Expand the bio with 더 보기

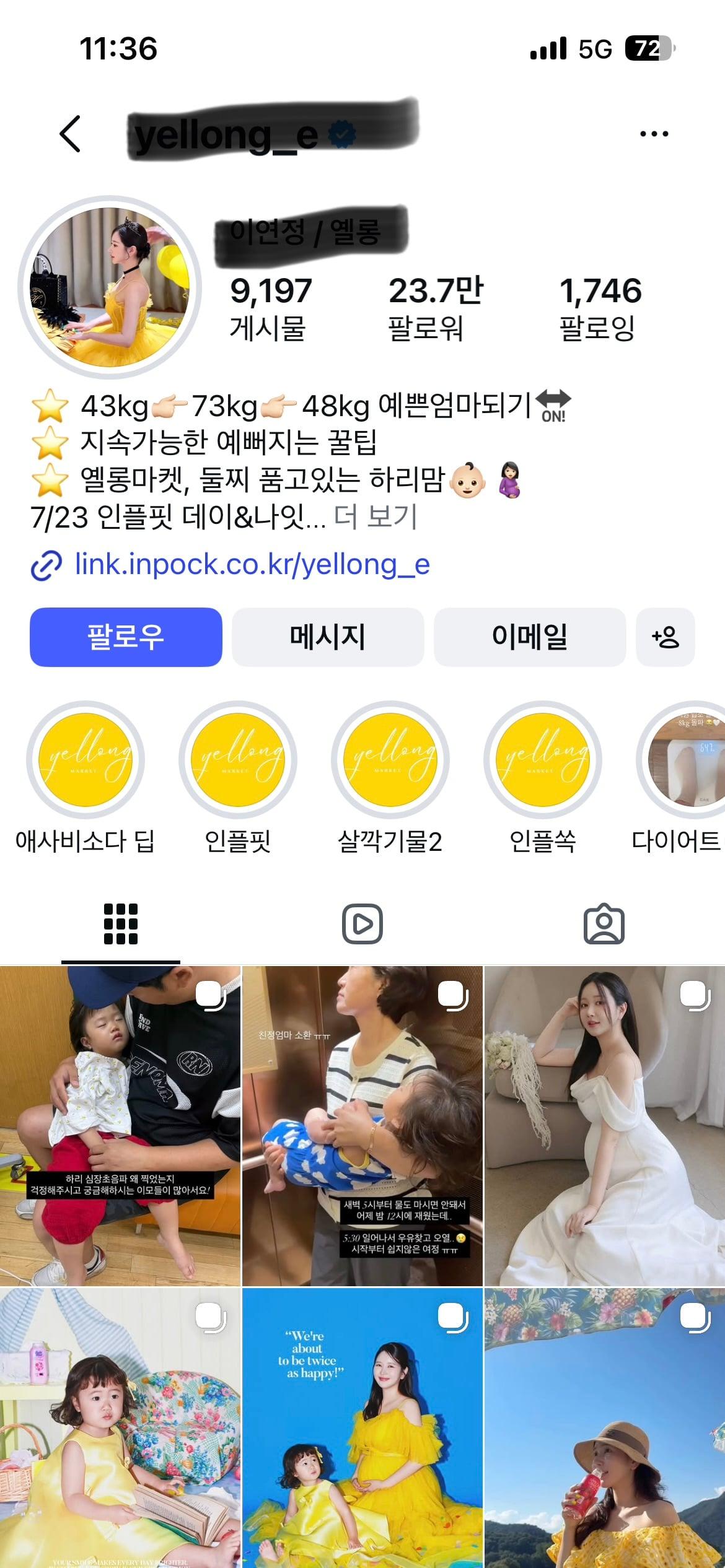[376, 516]
